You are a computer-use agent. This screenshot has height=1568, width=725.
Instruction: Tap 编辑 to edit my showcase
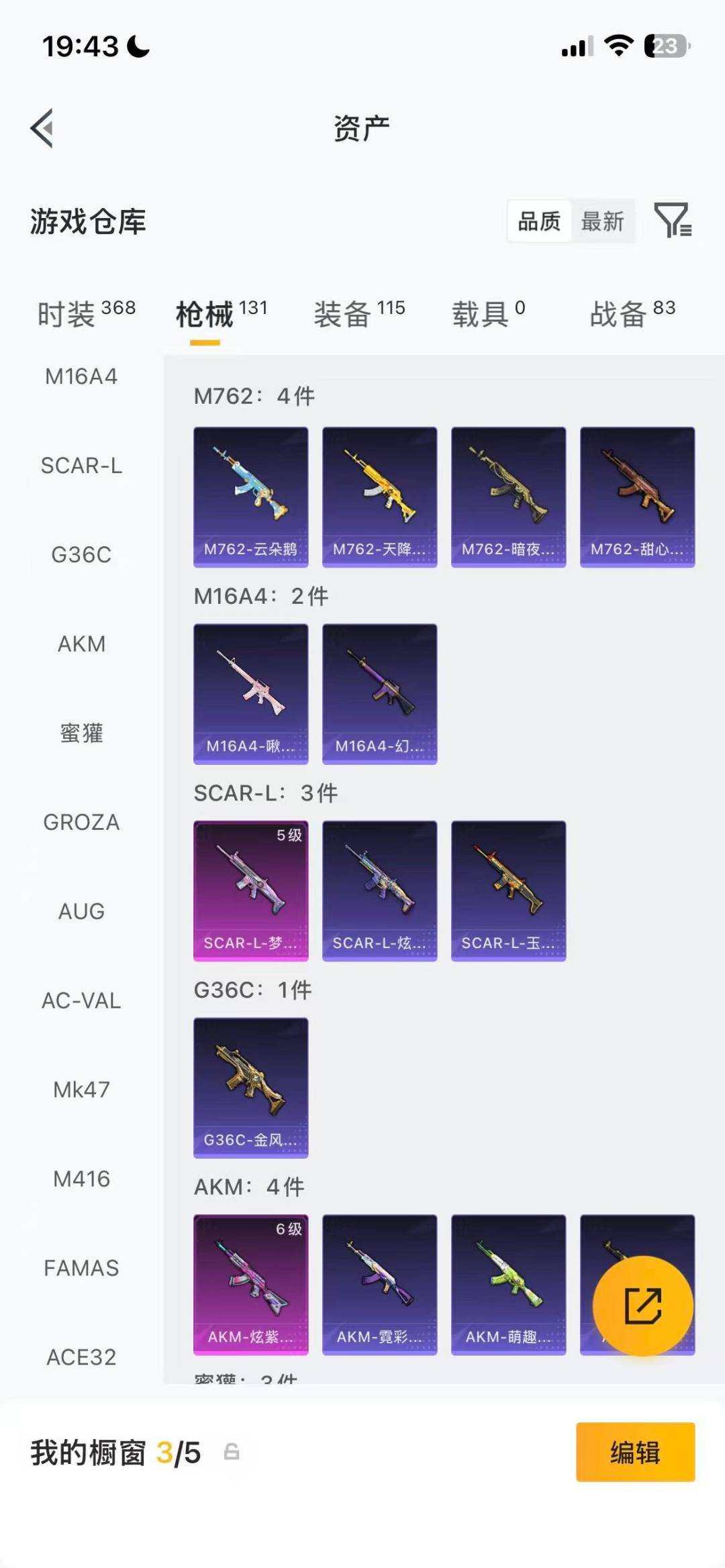coord(635,1452)
